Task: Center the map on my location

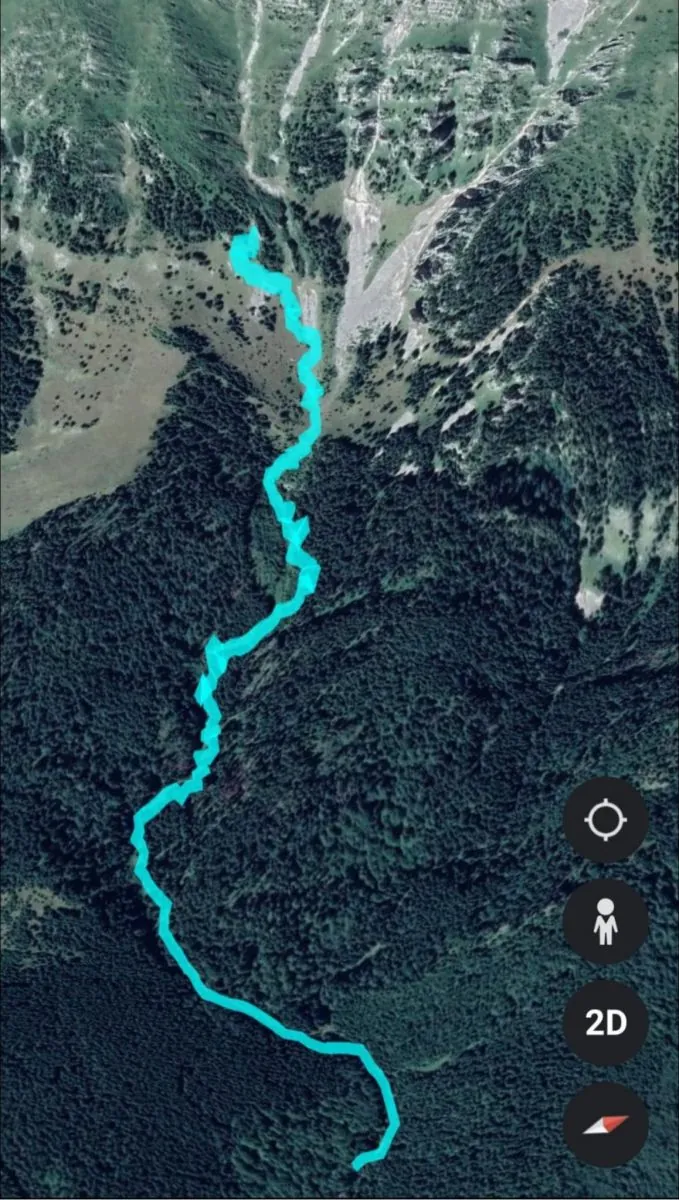Action: pos(605,821)
